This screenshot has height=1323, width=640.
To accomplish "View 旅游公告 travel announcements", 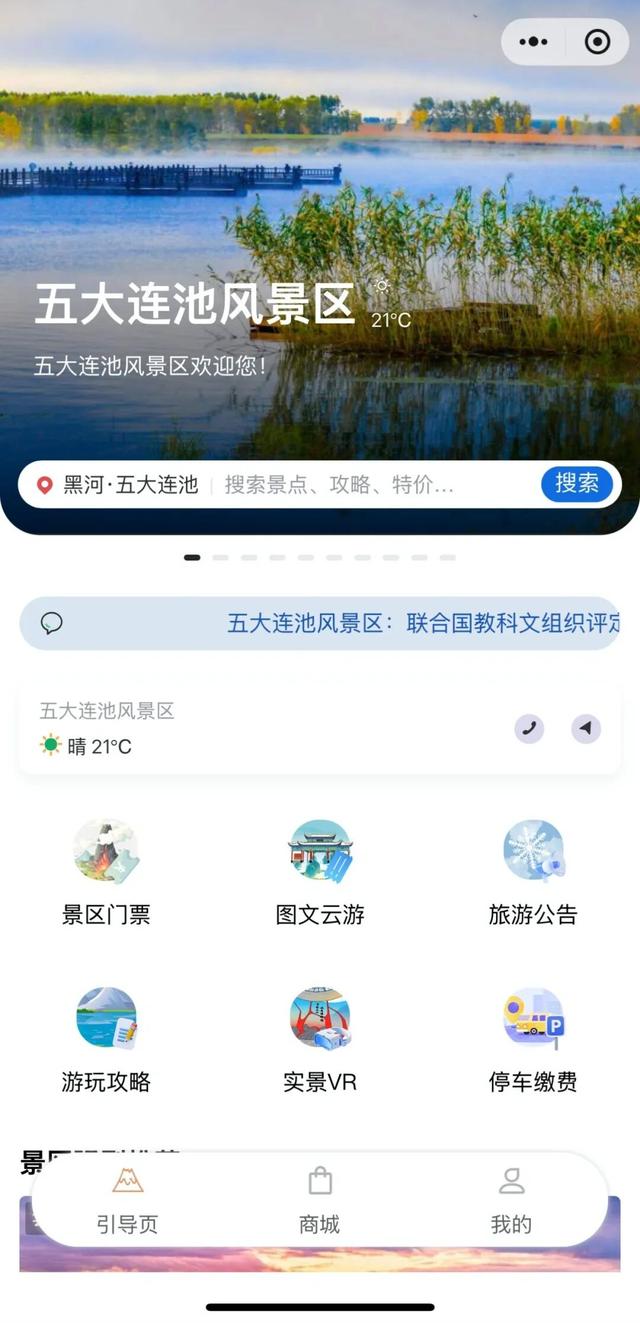I will coord(533,870).
